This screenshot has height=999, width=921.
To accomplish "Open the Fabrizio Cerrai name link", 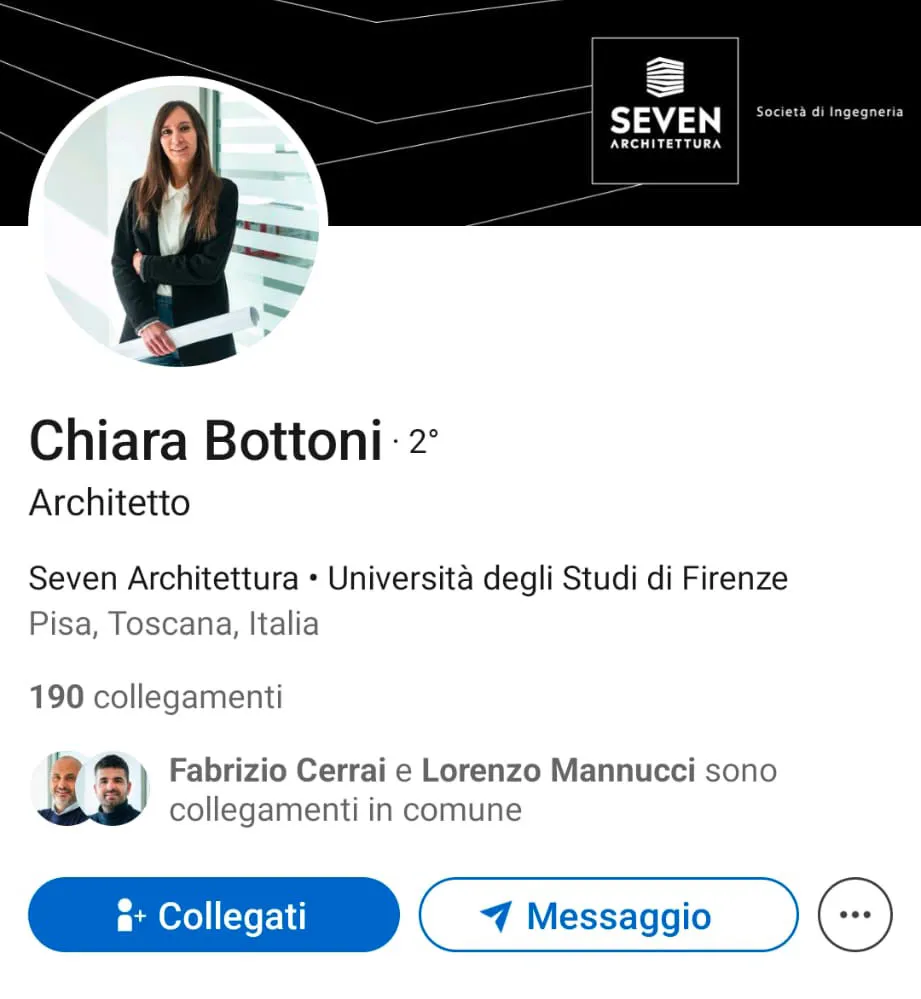I will point(277,770).
